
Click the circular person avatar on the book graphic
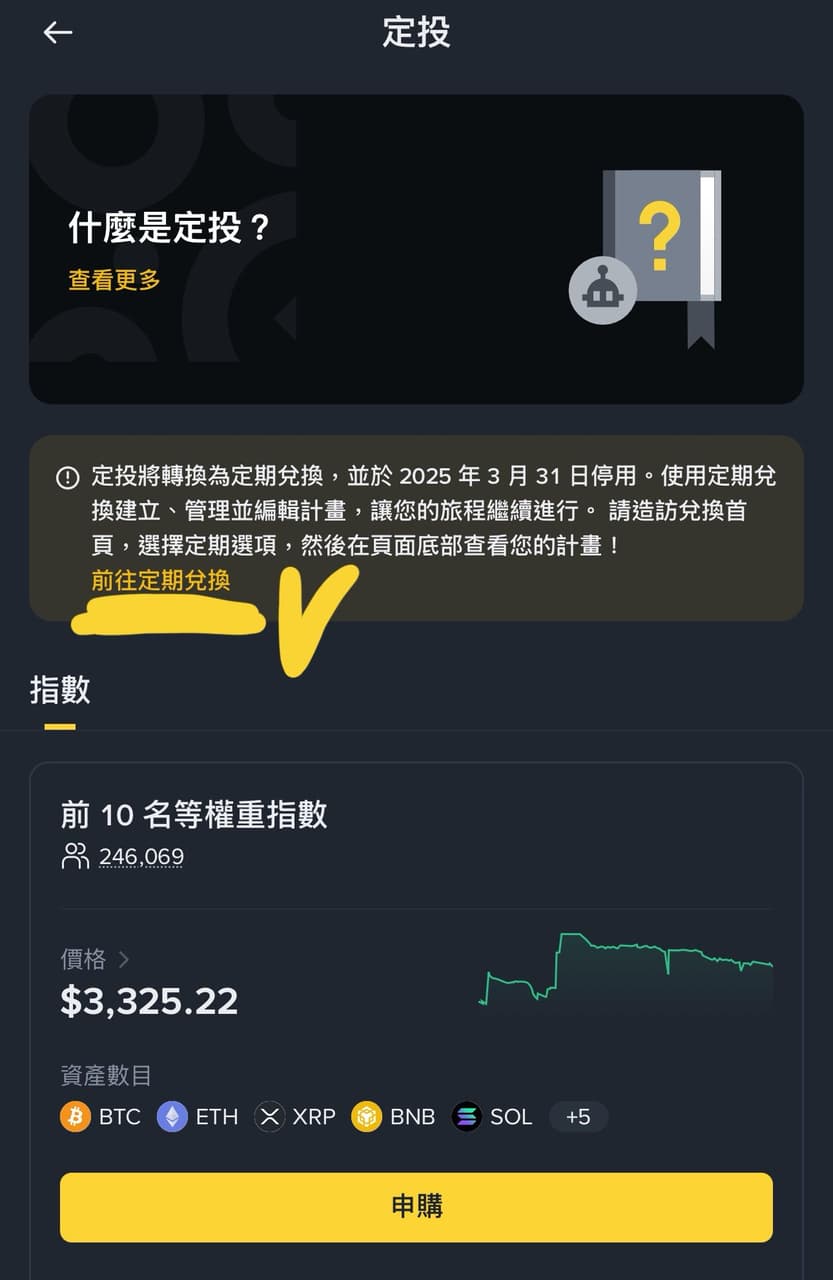click(x=603, y=291)
